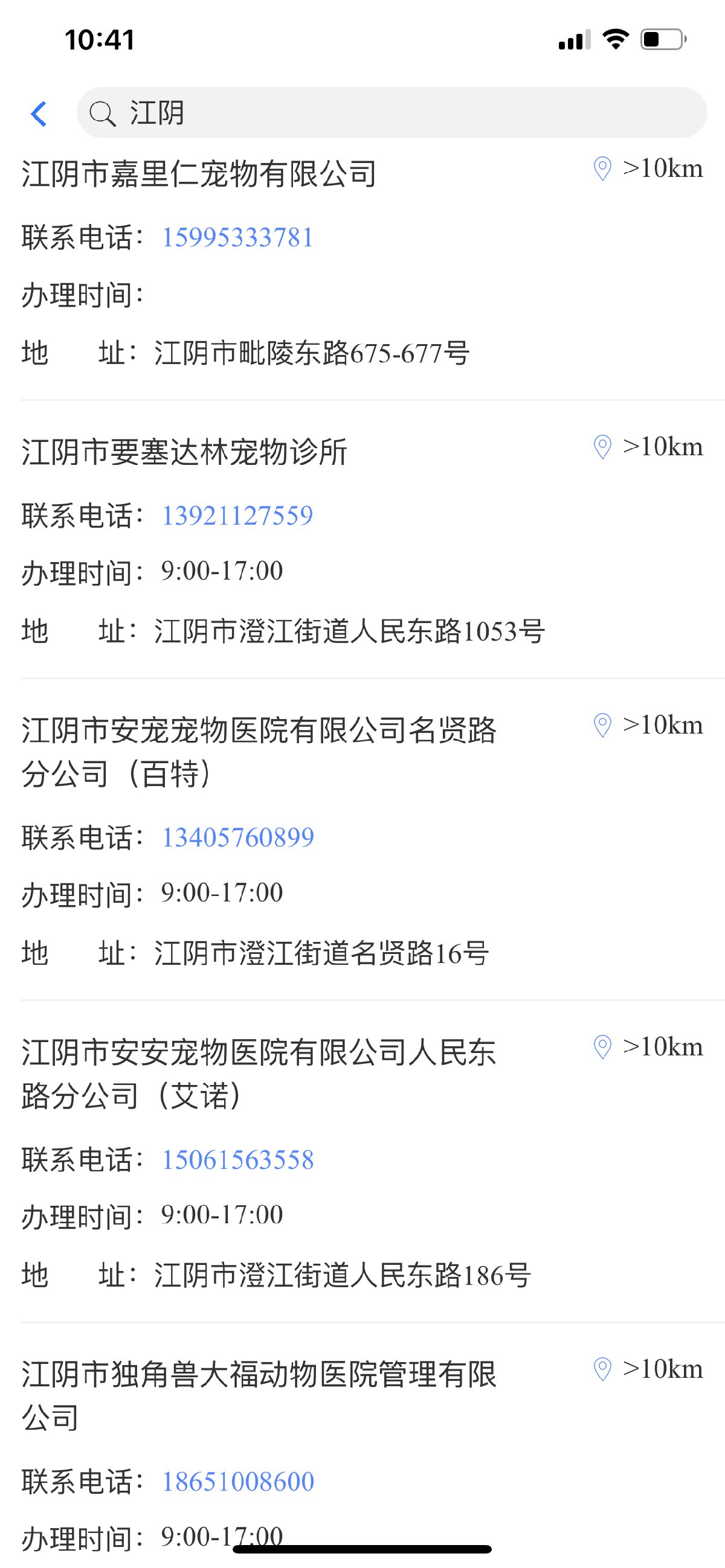Viewport: 725px width, 1568px height.
Task: View map location of 名贤路分公司（百特）
Action: point(602,725)
